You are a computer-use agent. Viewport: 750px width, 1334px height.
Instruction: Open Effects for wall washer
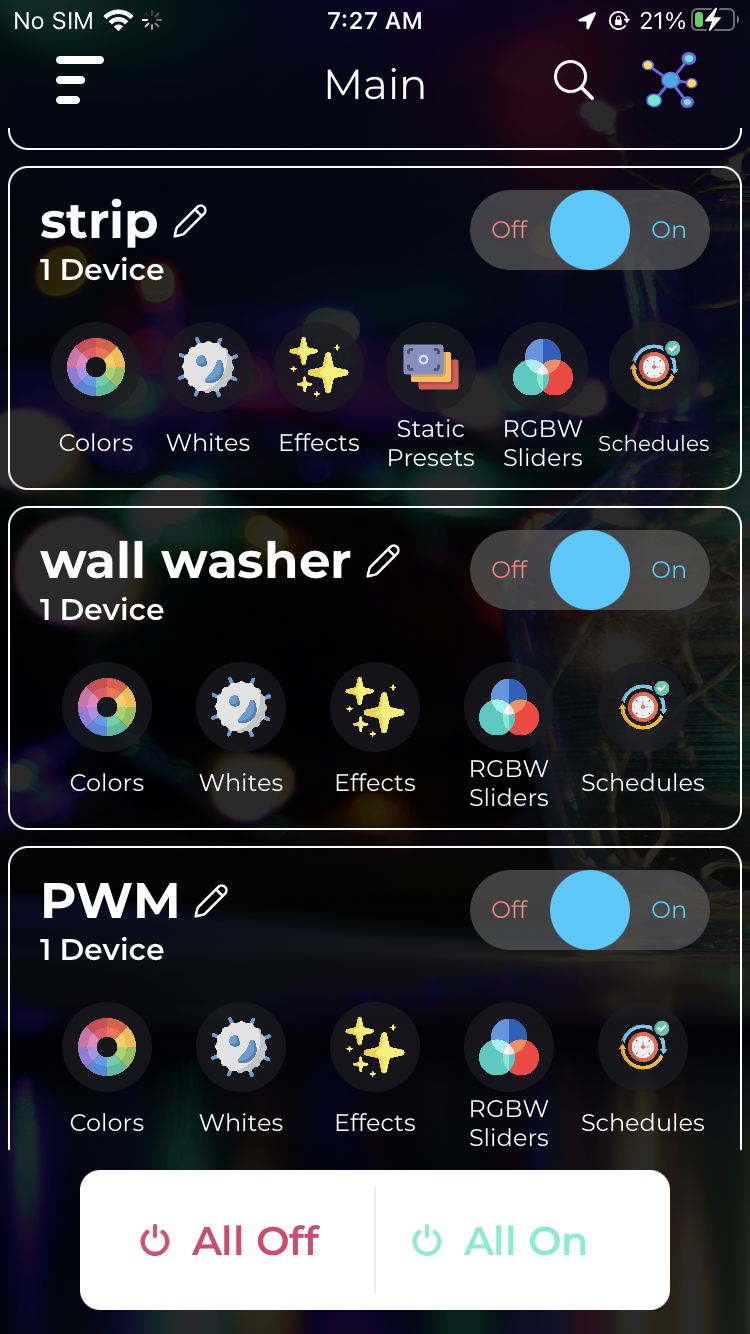tap(375, 707)
